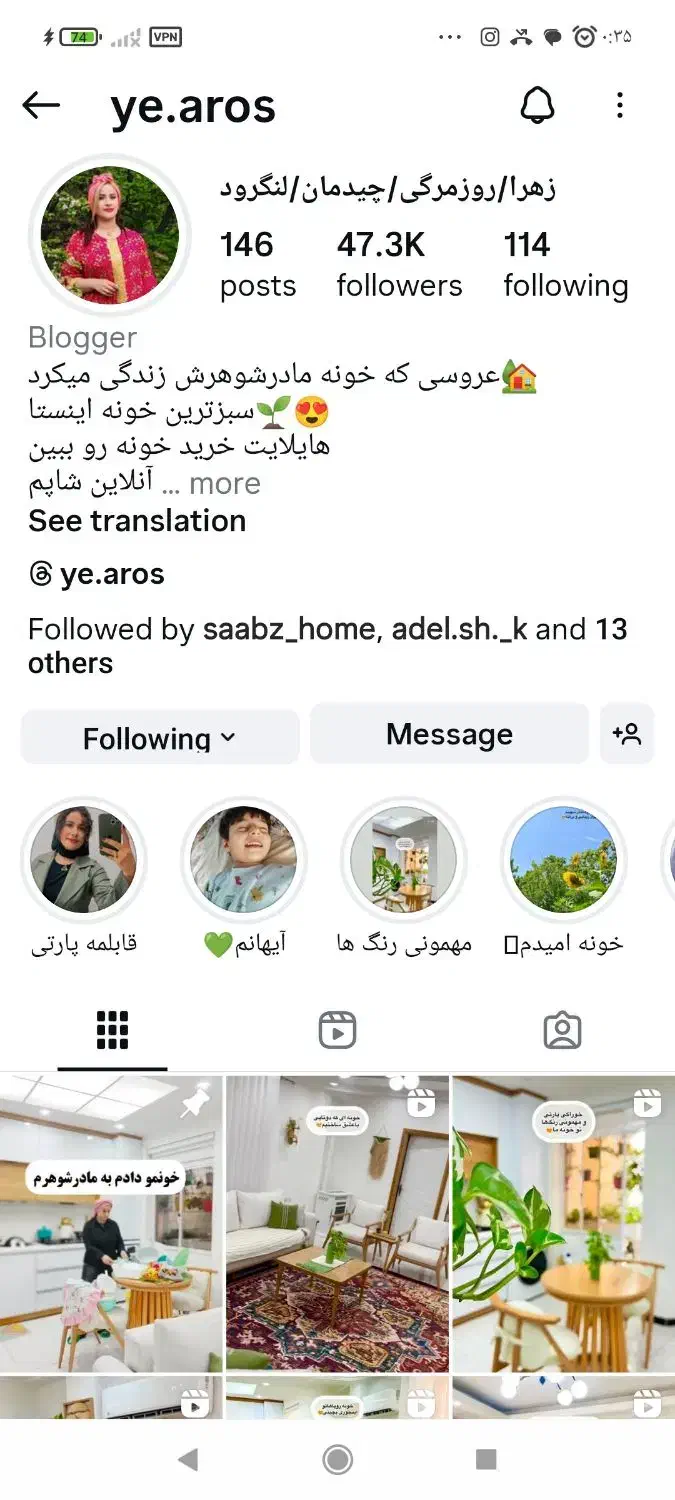The width and height of the screenshot is (675, 1500).
Task: Expand the bio with more
Action: coord(225,484)
